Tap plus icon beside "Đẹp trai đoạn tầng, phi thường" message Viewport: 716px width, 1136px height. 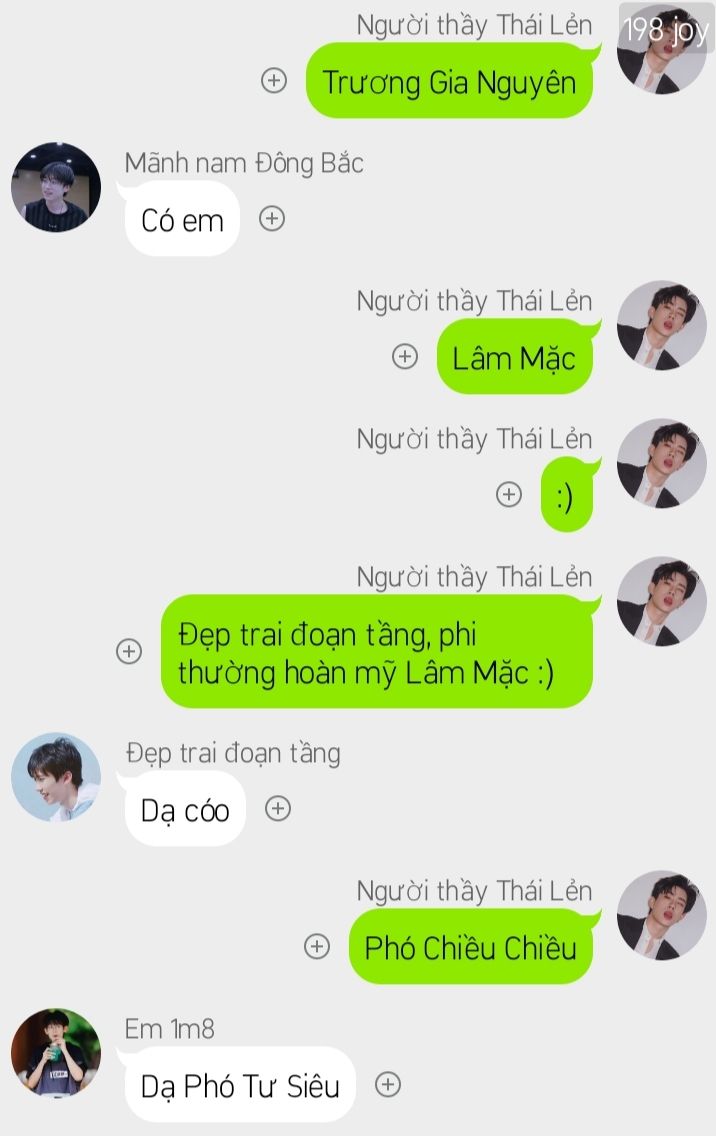point(129,651)
